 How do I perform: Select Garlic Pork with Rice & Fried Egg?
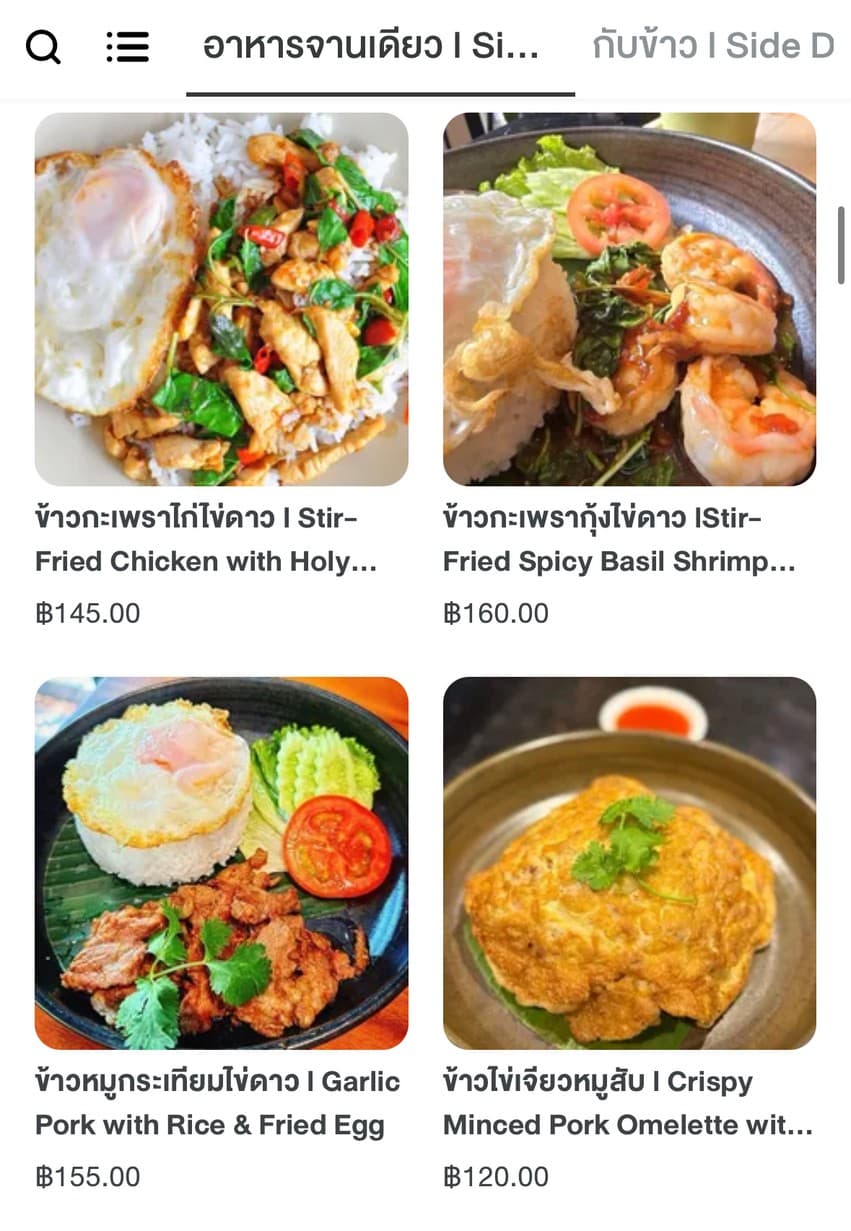coord(218,1103)
